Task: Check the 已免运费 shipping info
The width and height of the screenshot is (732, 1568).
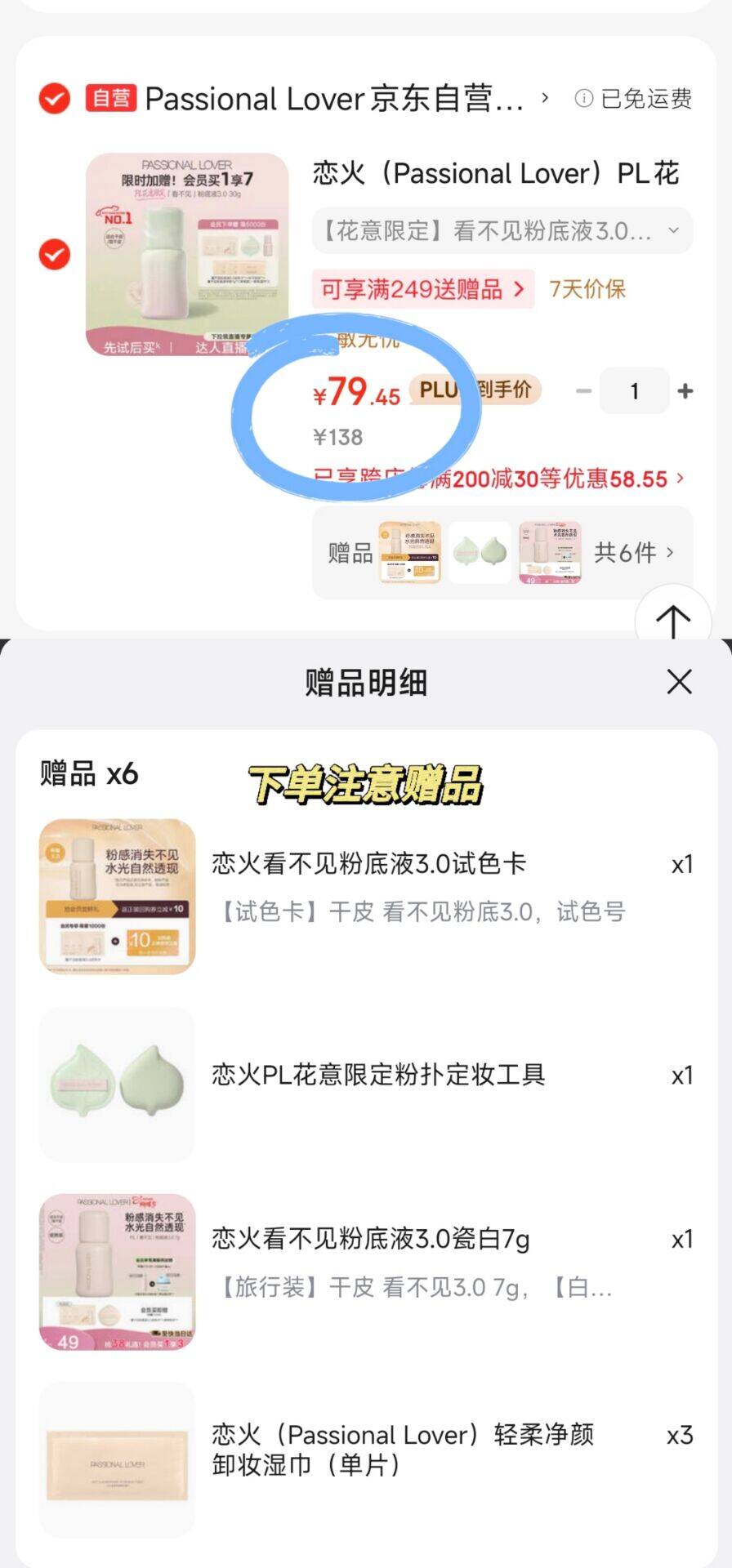Action: click(634, 99)
